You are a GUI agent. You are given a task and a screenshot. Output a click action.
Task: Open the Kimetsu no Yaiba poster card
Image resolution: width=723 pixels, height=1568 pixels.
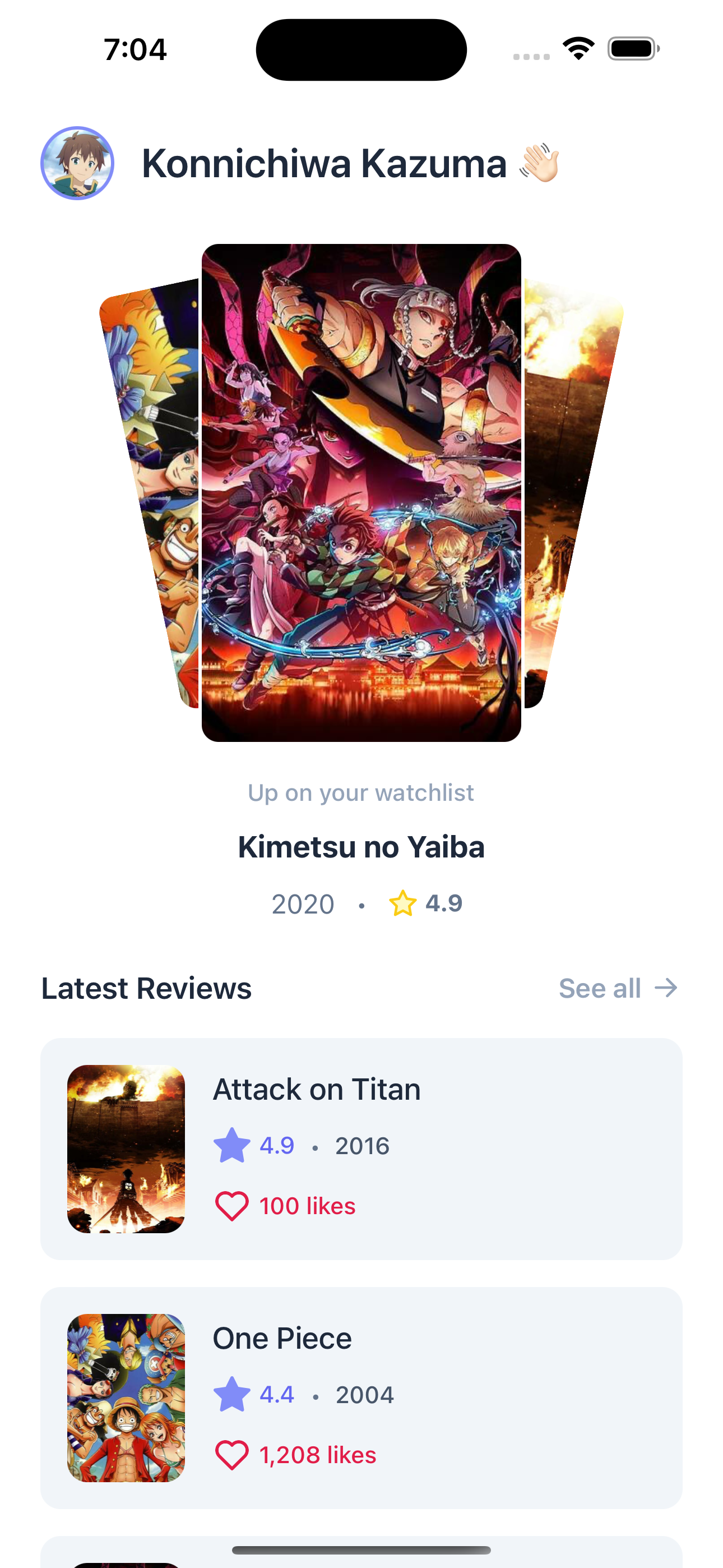point(361,492)
